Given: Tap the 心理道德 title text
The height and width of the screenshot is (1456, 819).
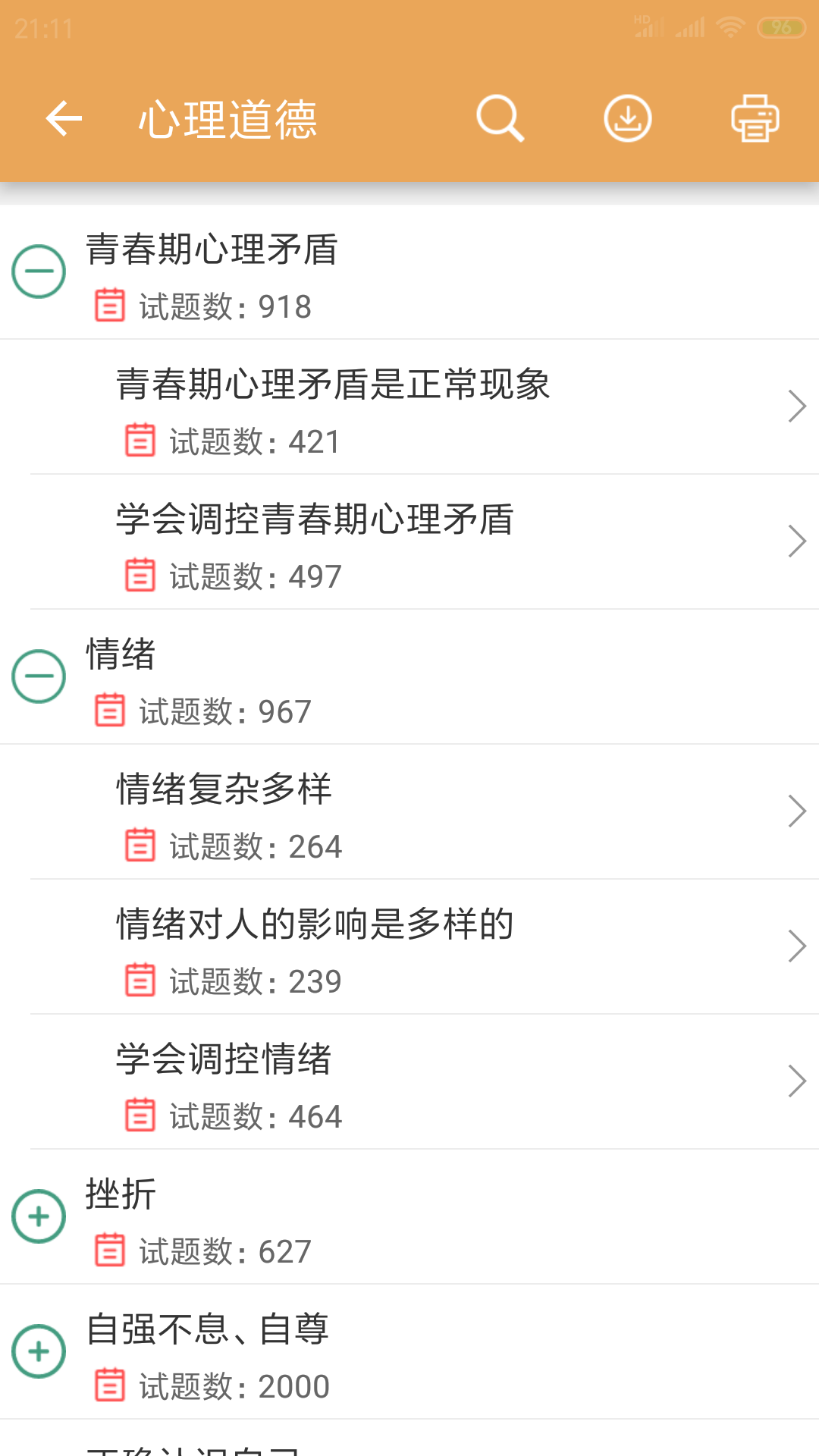Looking at the screenshot, I should click(227, 118).
